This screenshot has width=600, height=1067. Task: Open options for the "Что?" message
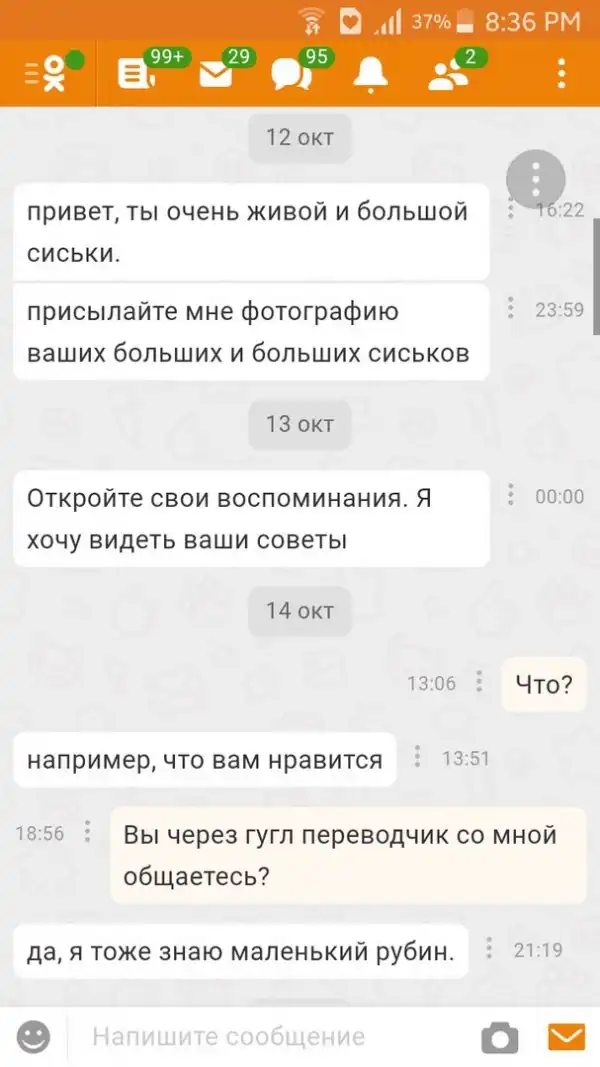[x=479, y=682]
